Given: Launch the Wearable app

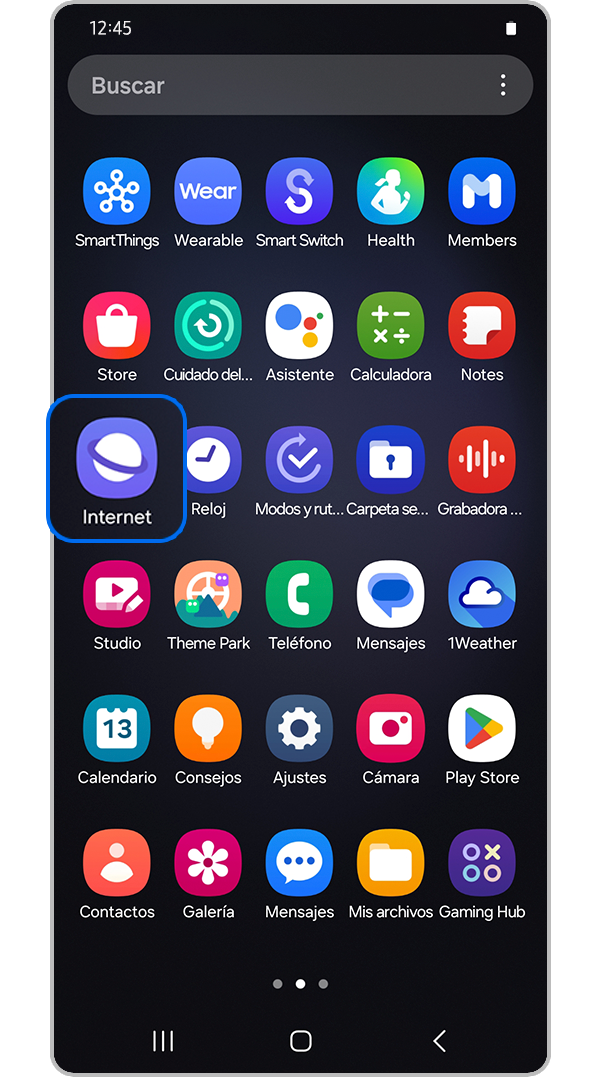Looking at the screenshot, I should pos(208,191).
